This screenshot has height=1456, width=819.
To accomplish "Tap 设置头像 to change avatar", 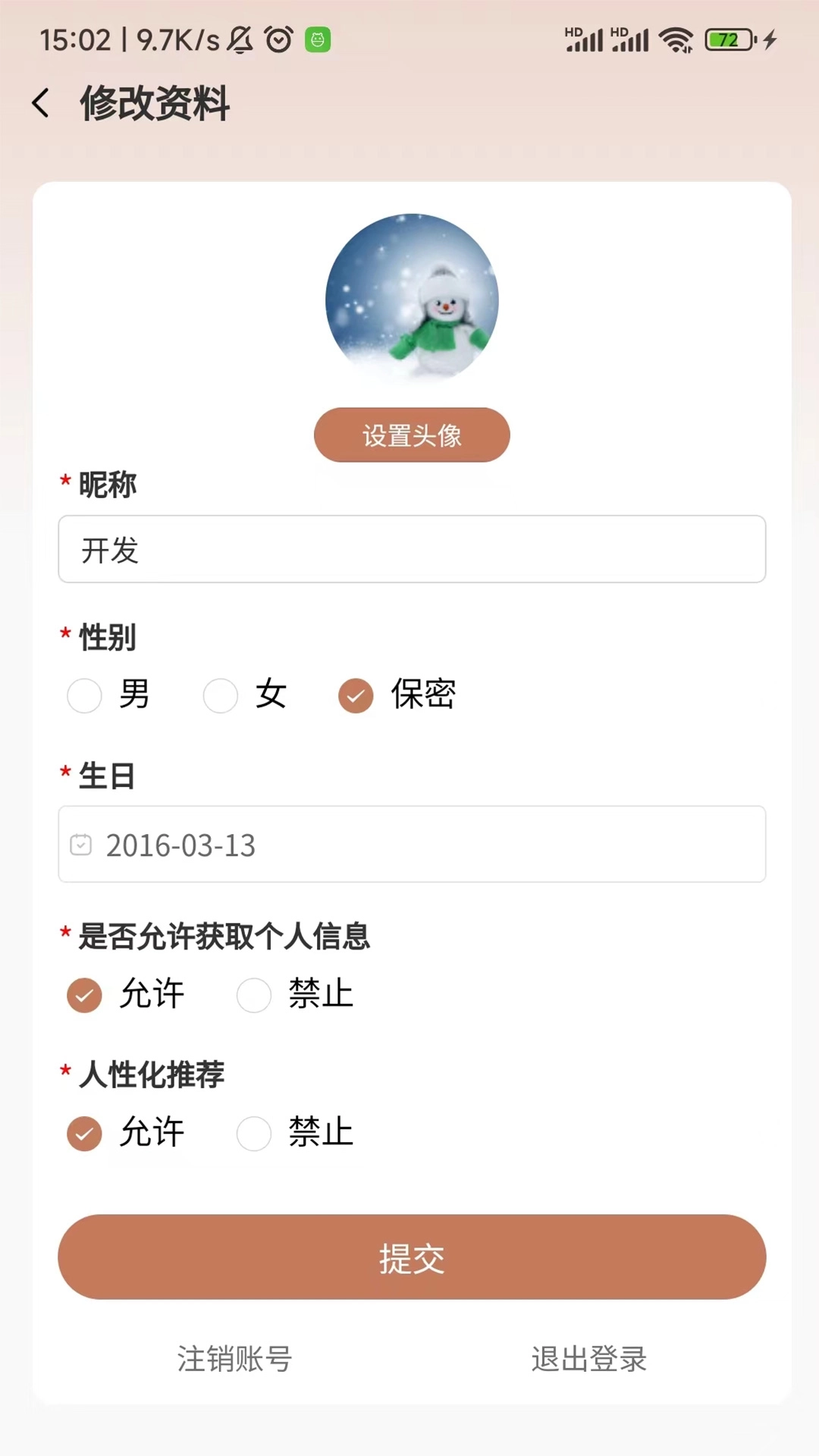I will click(411, 435).
